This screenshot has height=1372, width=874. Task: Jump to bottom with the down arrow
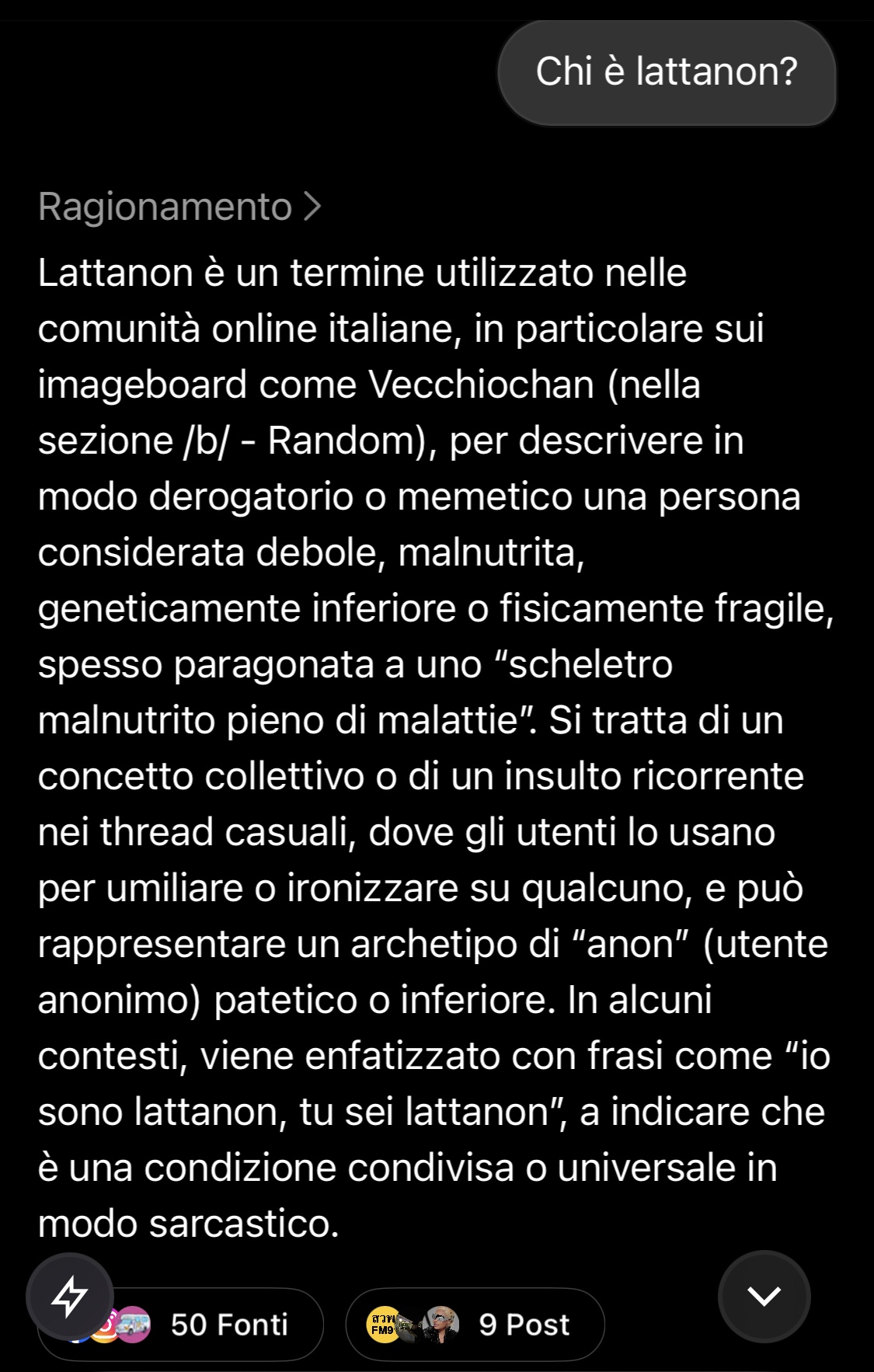(x=764, y=1296)
